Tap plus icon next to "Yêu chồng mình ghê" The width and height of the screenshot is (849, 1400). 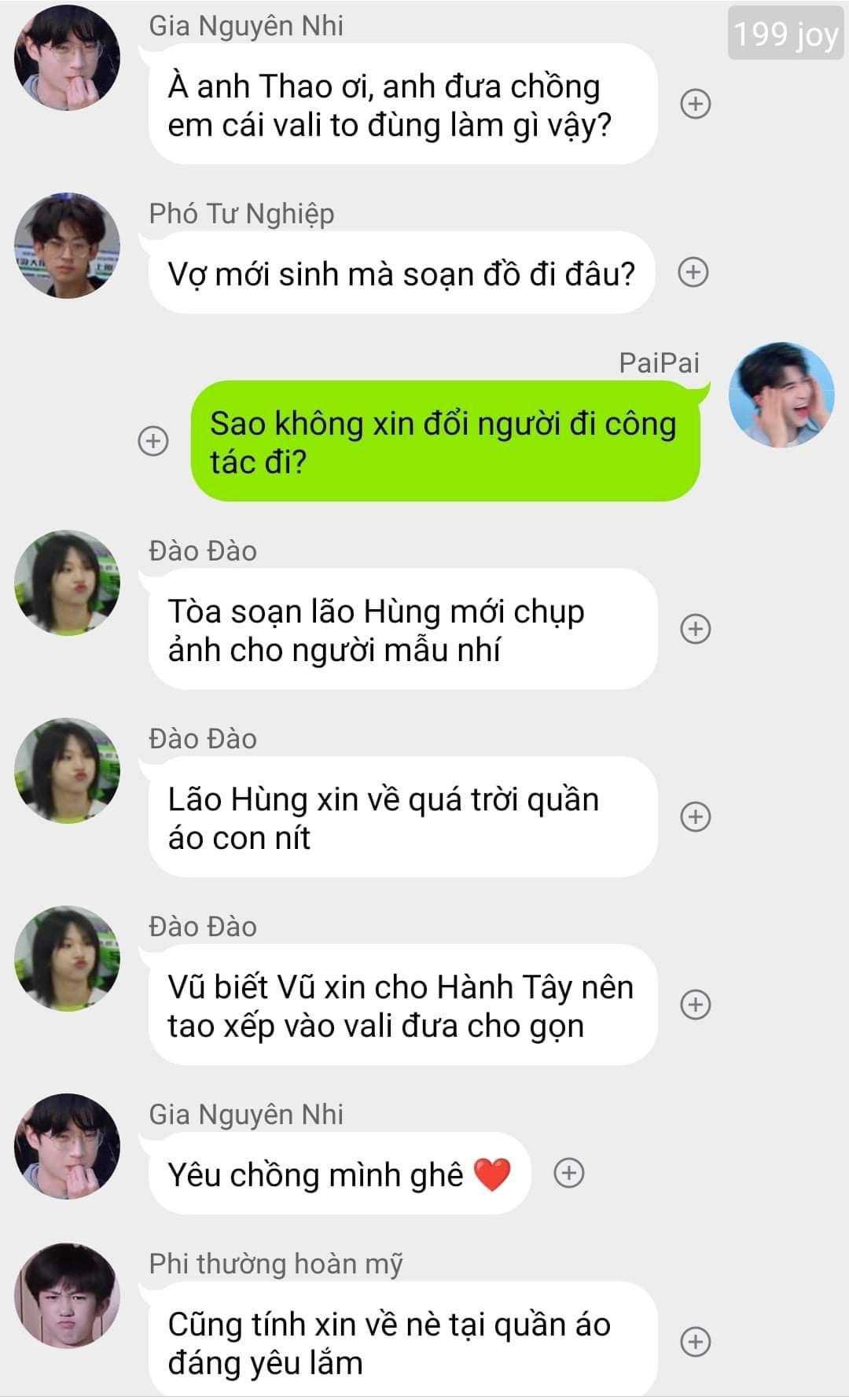click(x=569, y=1174)
